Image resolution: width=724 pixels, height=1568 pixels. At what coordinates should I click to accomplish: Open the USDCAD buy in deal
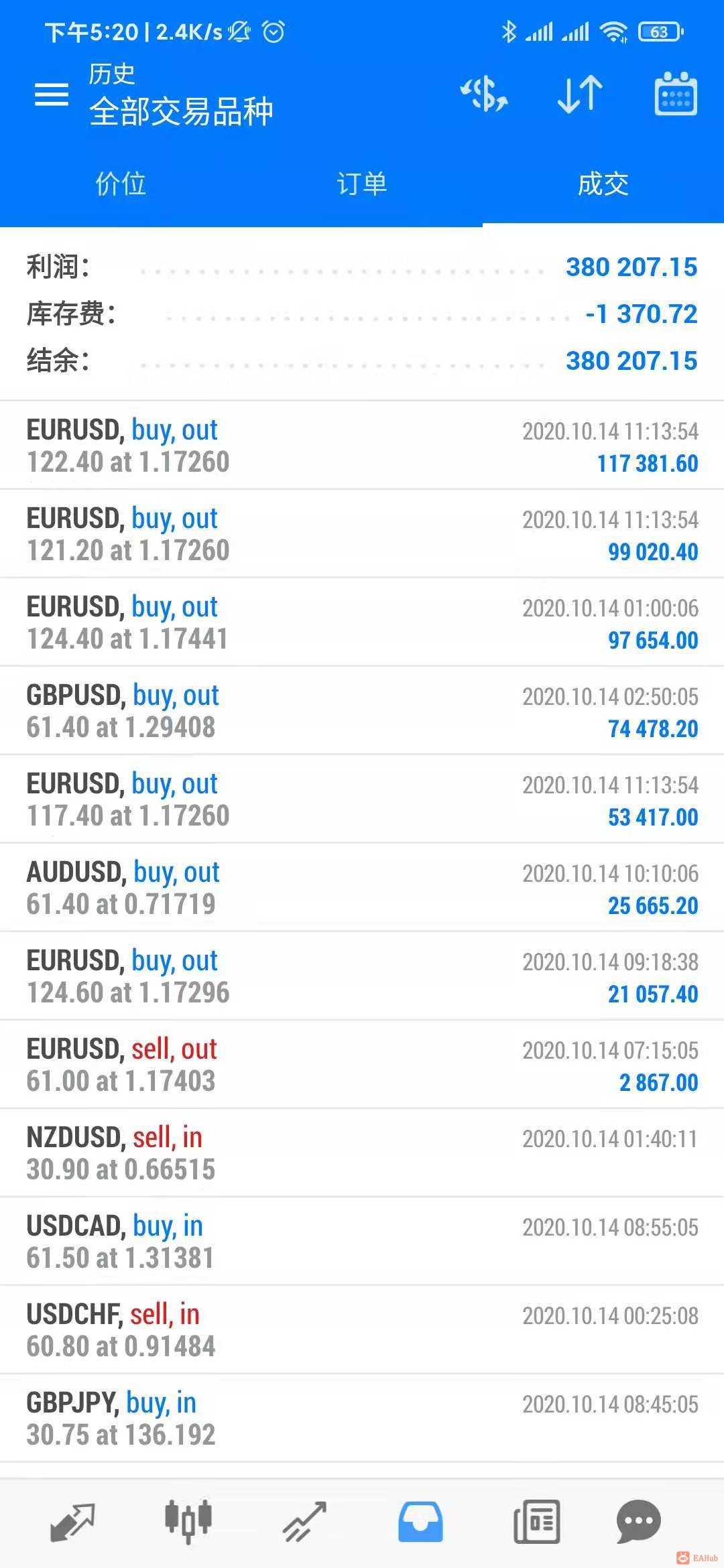click(362, 1242)
